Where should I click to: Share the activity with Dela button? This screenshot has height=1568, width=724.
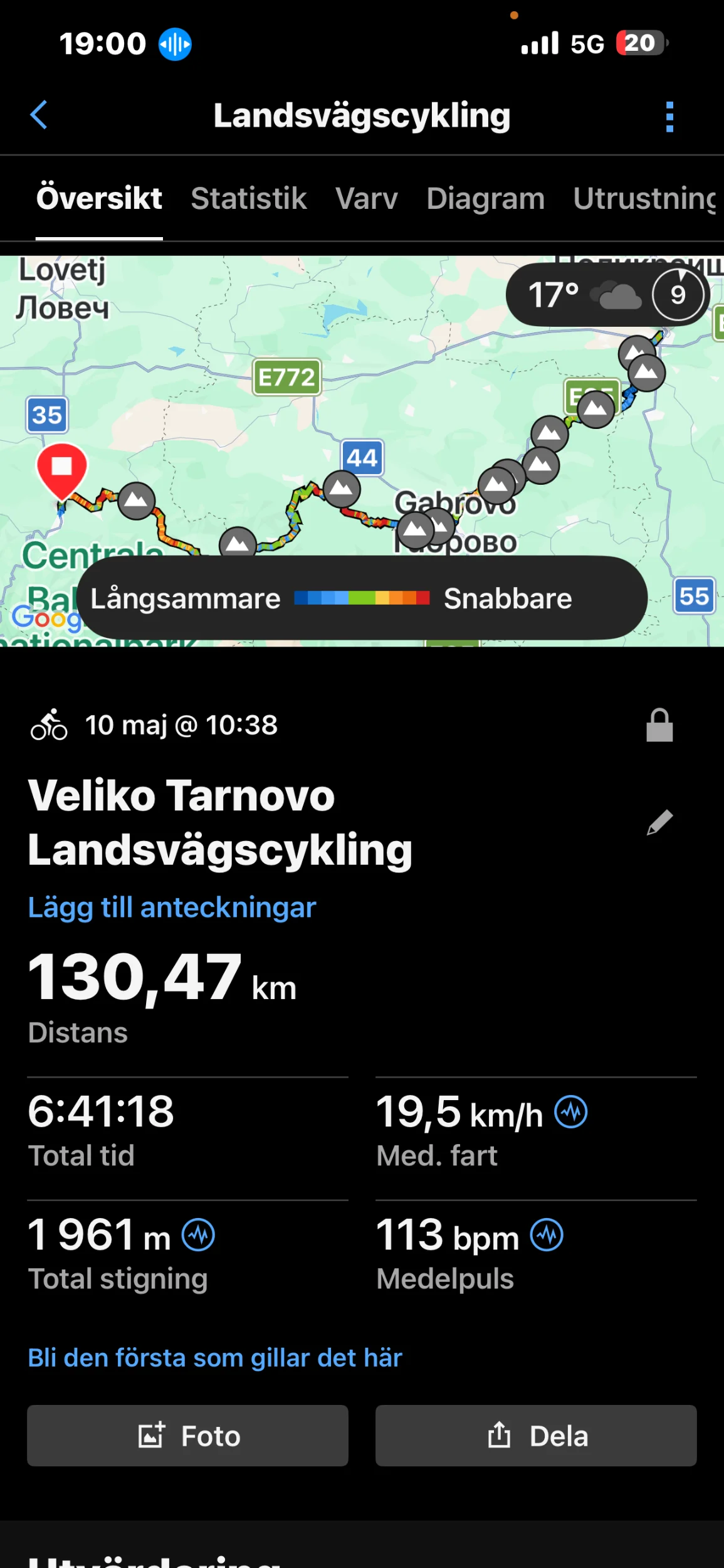click(536, 1436)
